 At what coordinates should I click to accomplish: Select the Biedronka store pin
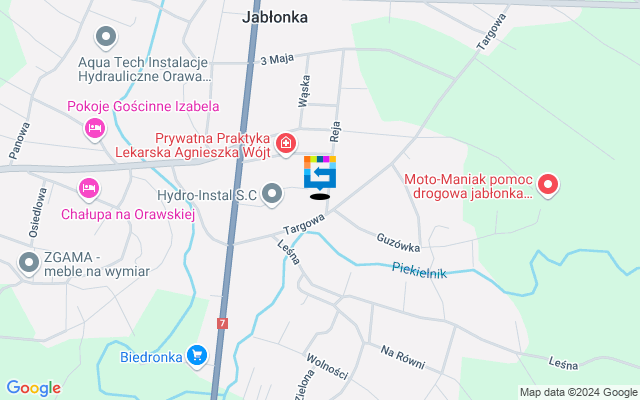pos(197,354)
